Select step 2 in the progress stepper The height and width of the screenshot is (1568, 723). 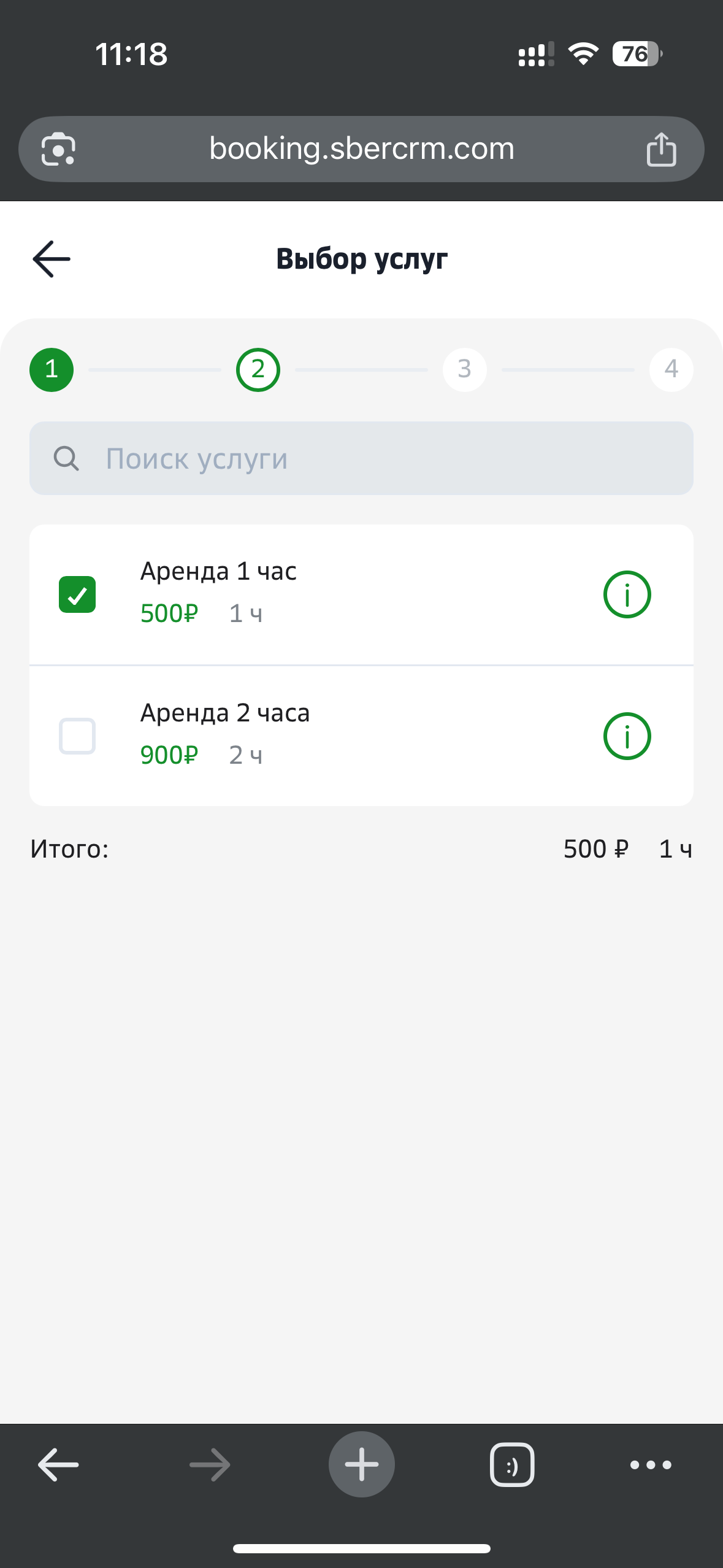click(258, 369)
